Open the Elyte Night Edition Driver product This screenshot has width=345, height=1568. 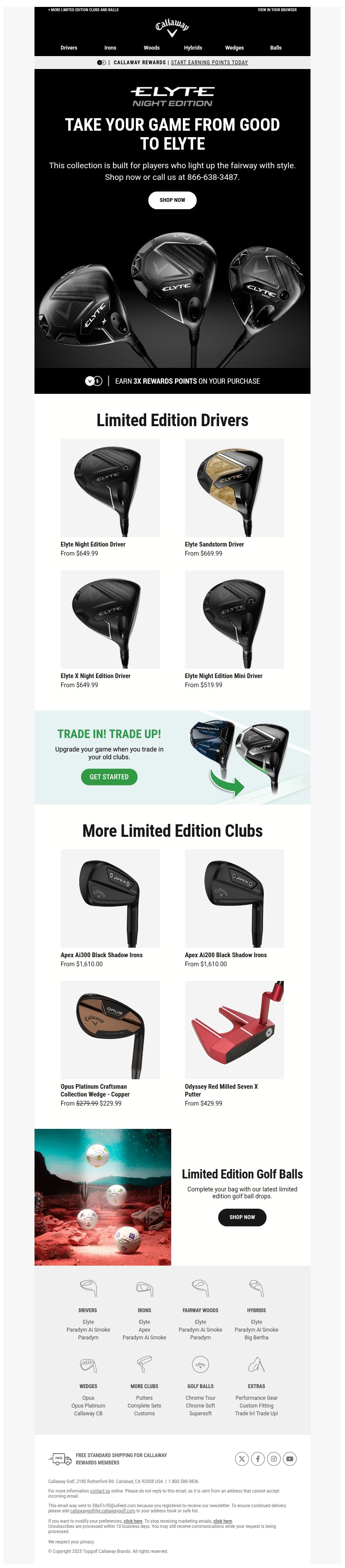tap(110, 488)
